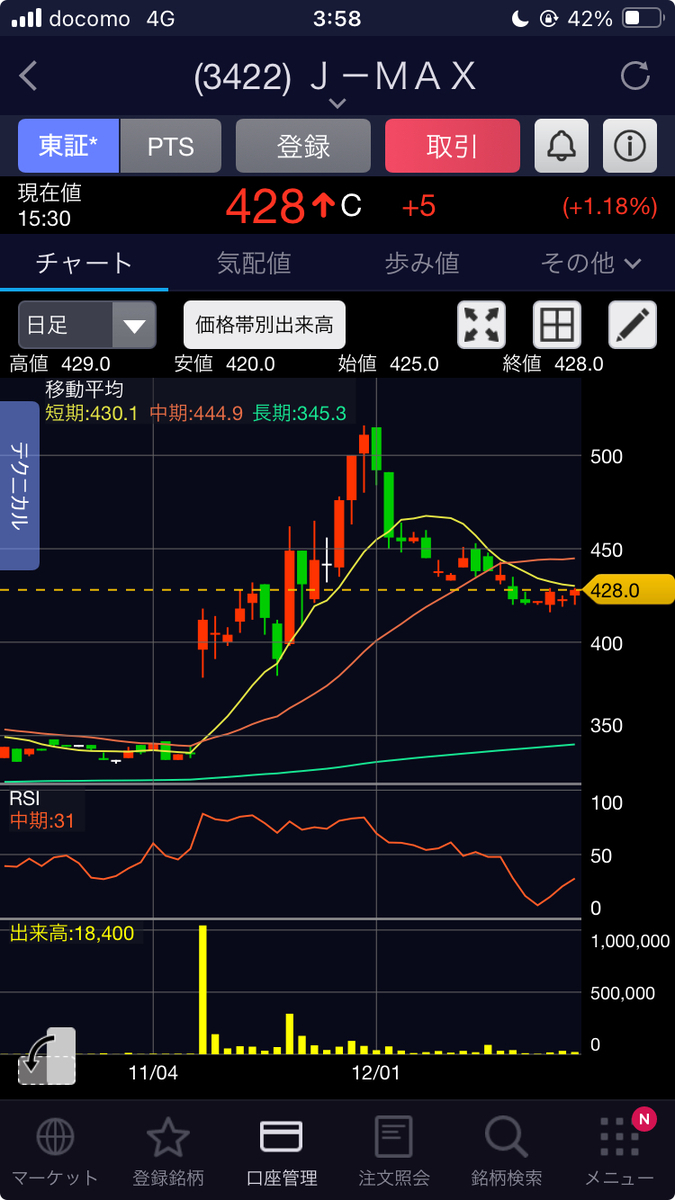
Task: Open the 日足 timeframe dropdown
Action: (x=87, y=325)
